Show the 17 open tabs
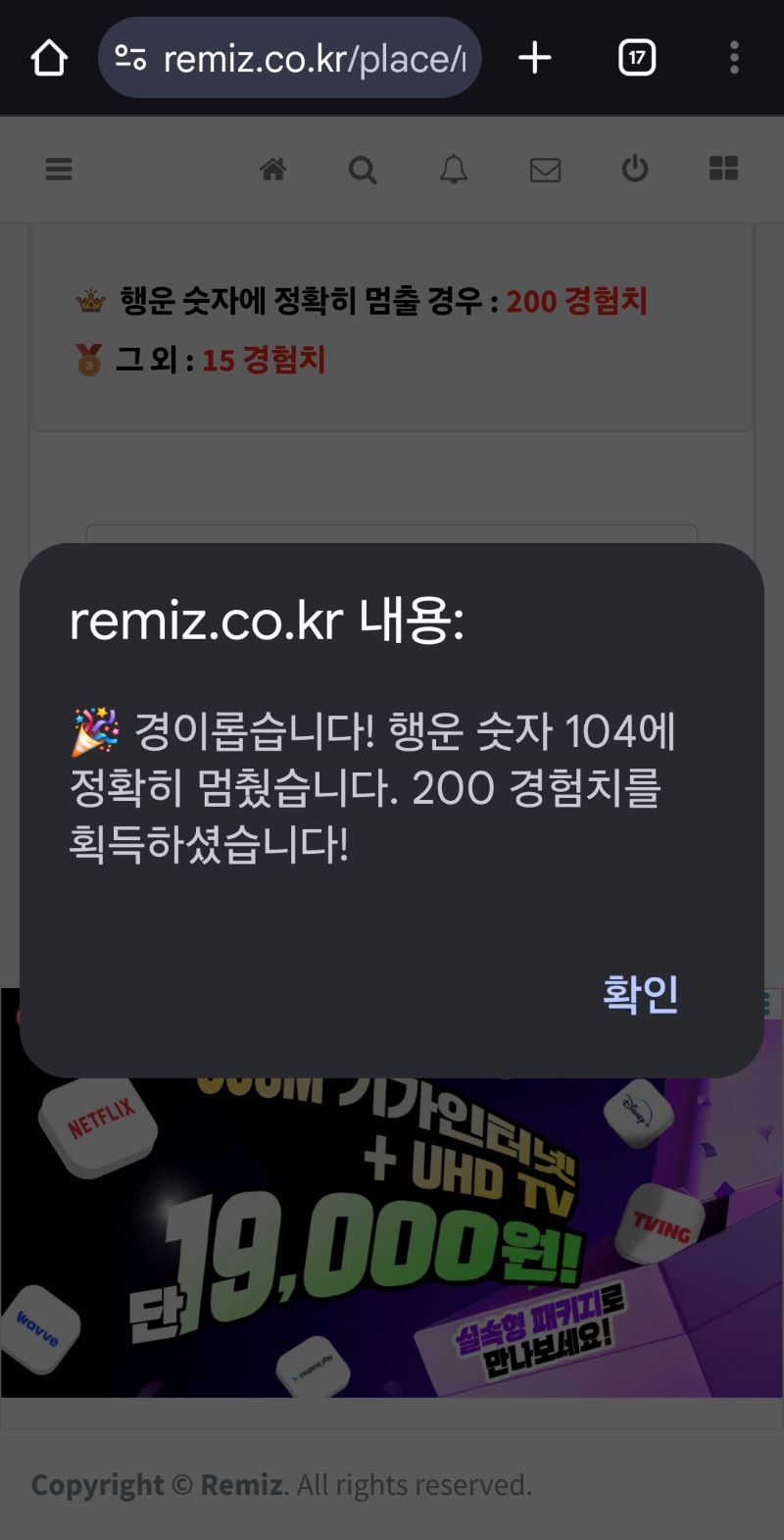The image size is (784, 1540). point(637,59)
